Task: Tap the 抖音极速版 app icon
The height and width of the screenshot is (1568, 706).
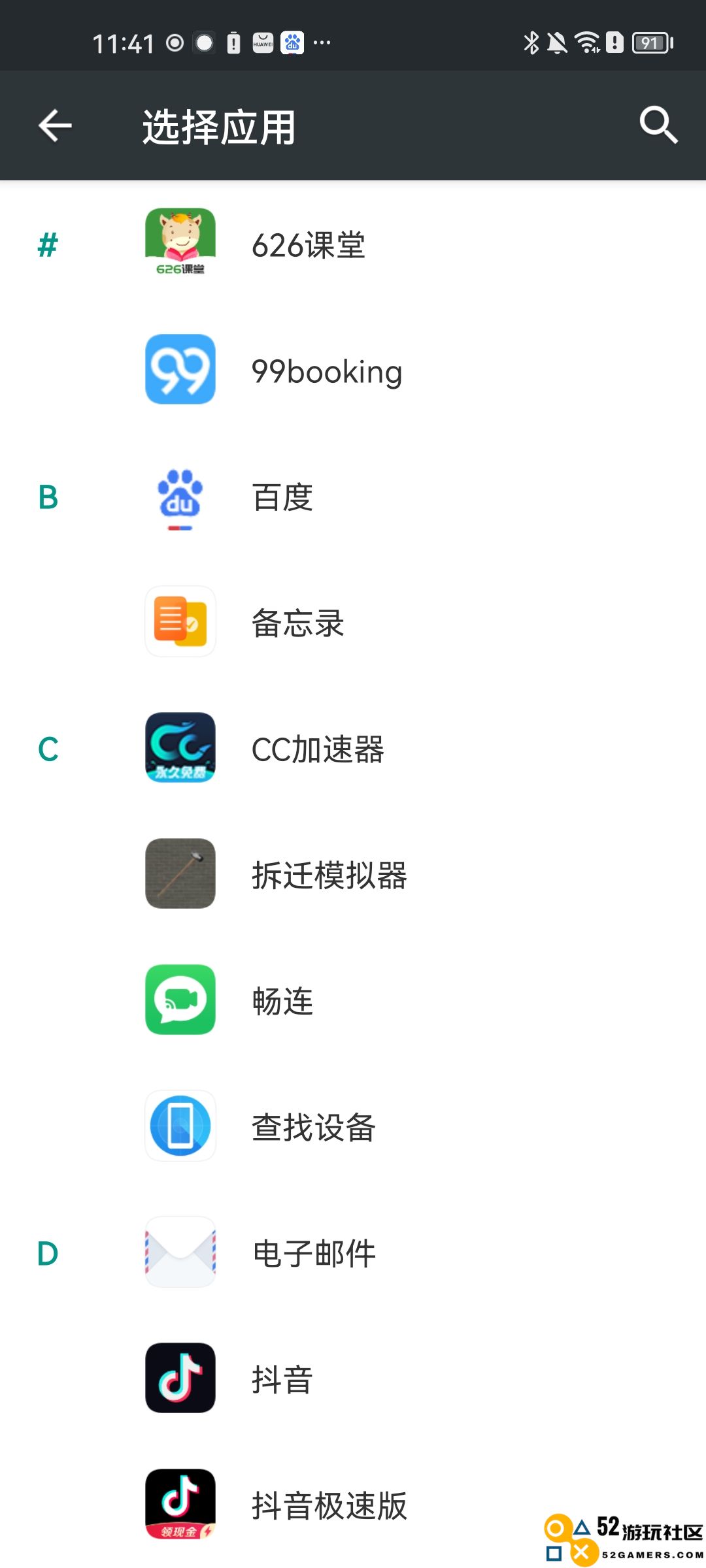Action: (180, 1503)
